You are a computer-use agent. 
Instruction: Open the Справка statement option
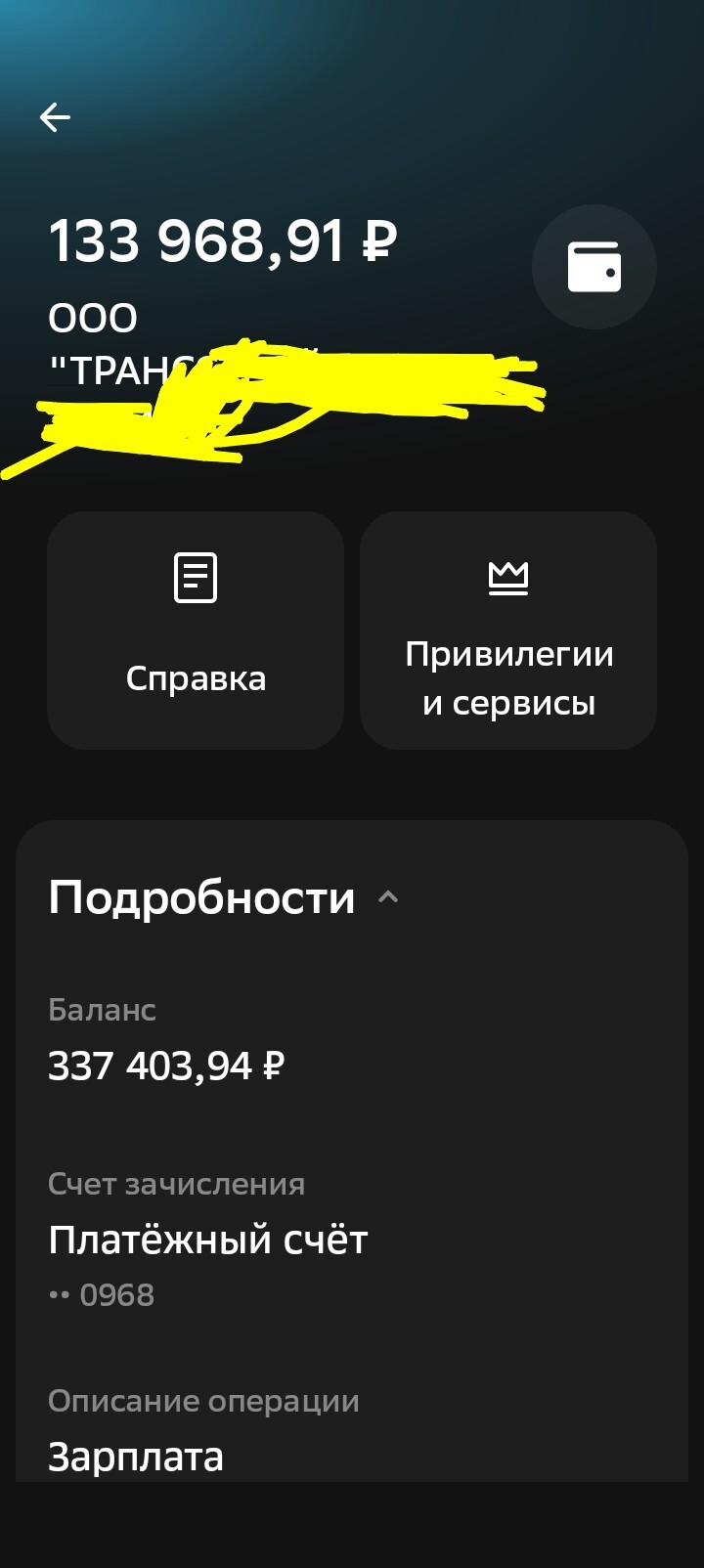click(x=196, y=631)
